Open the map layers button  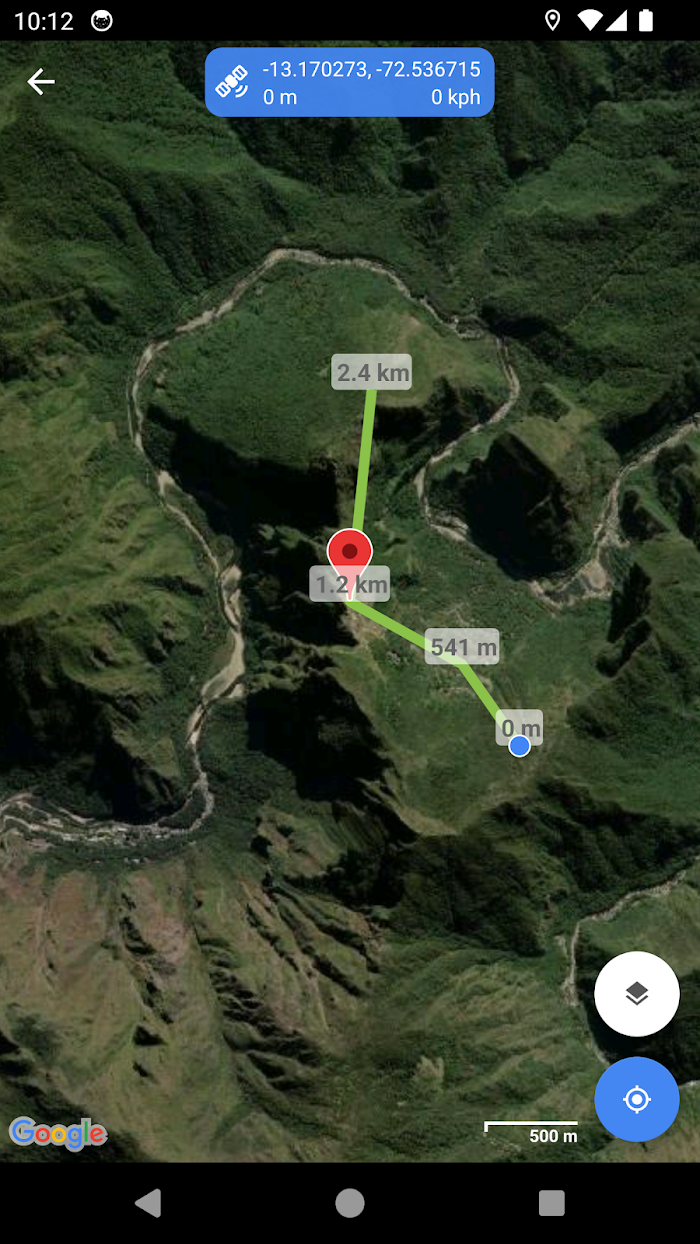click(x=637, y=993)
